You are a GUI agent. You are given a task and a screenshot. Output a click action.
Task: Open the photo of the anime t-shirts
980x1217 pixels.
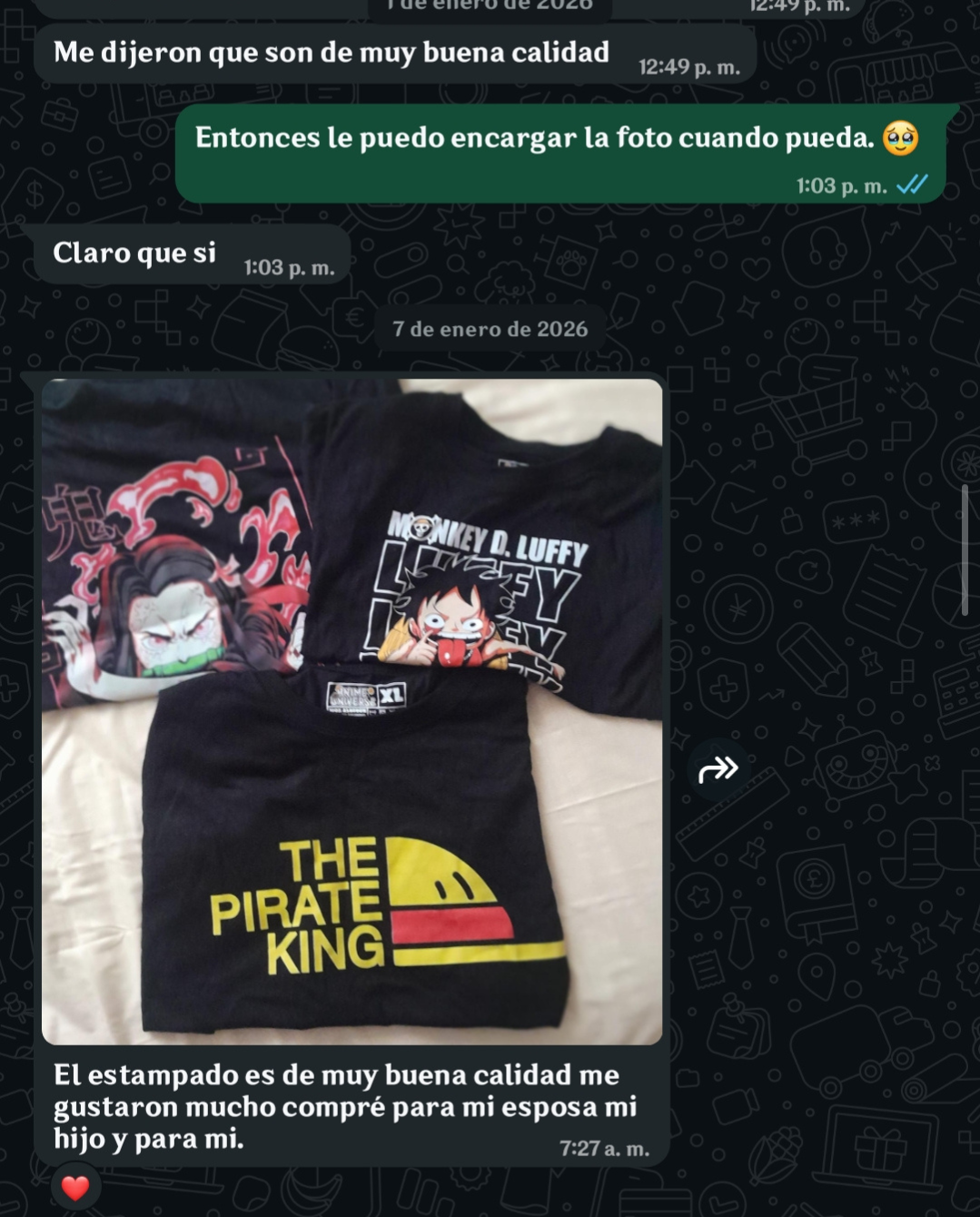click(x=351, y=711)
